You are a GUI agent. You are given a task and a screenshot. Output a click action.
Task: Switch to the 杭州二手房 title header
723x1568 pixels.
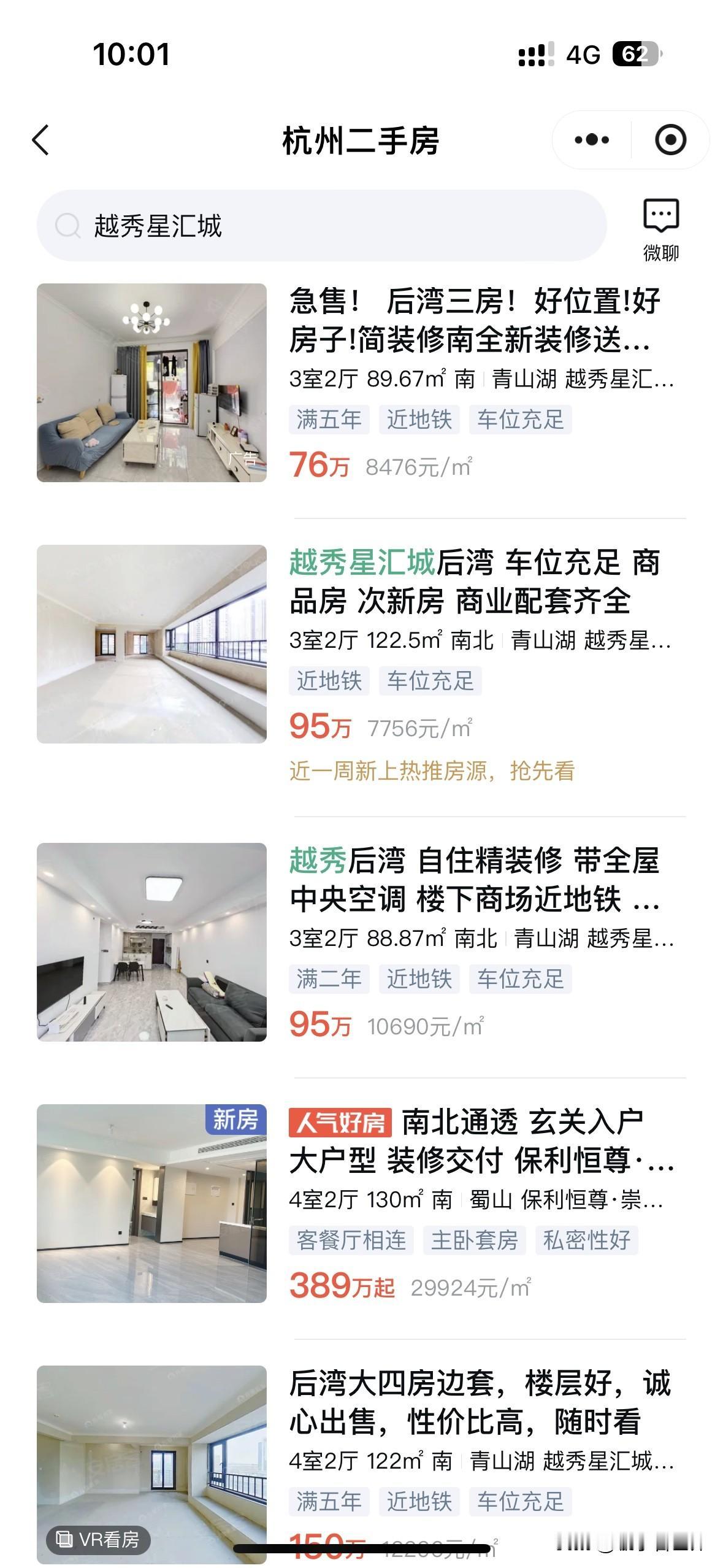tap(362, 140)
